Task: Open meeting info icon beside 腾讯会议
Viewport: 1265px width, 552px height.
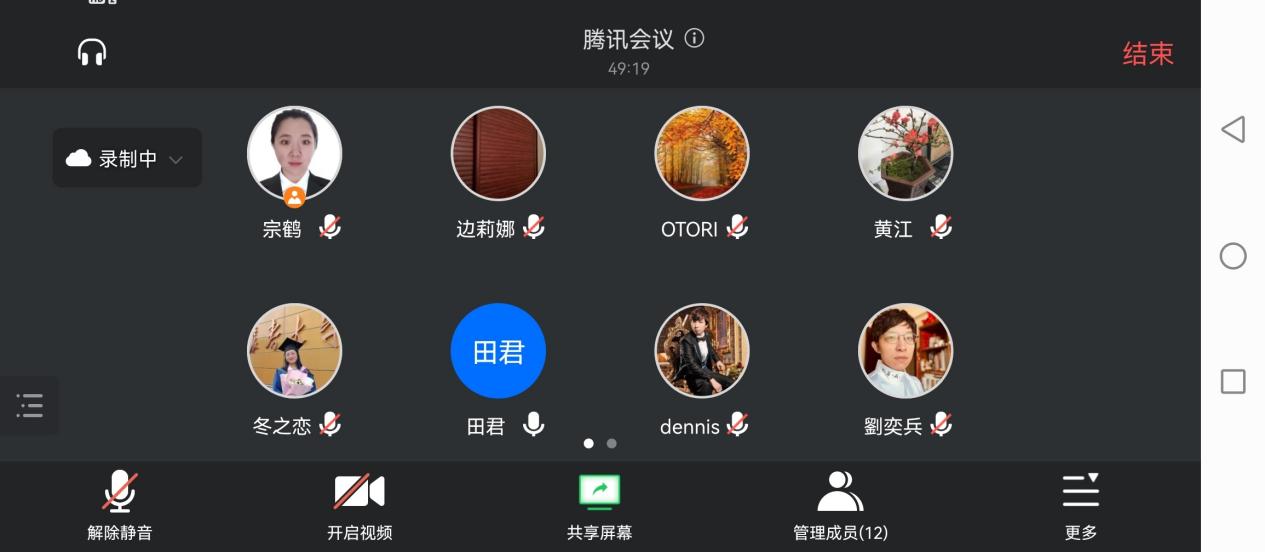Action: (694, 38)
